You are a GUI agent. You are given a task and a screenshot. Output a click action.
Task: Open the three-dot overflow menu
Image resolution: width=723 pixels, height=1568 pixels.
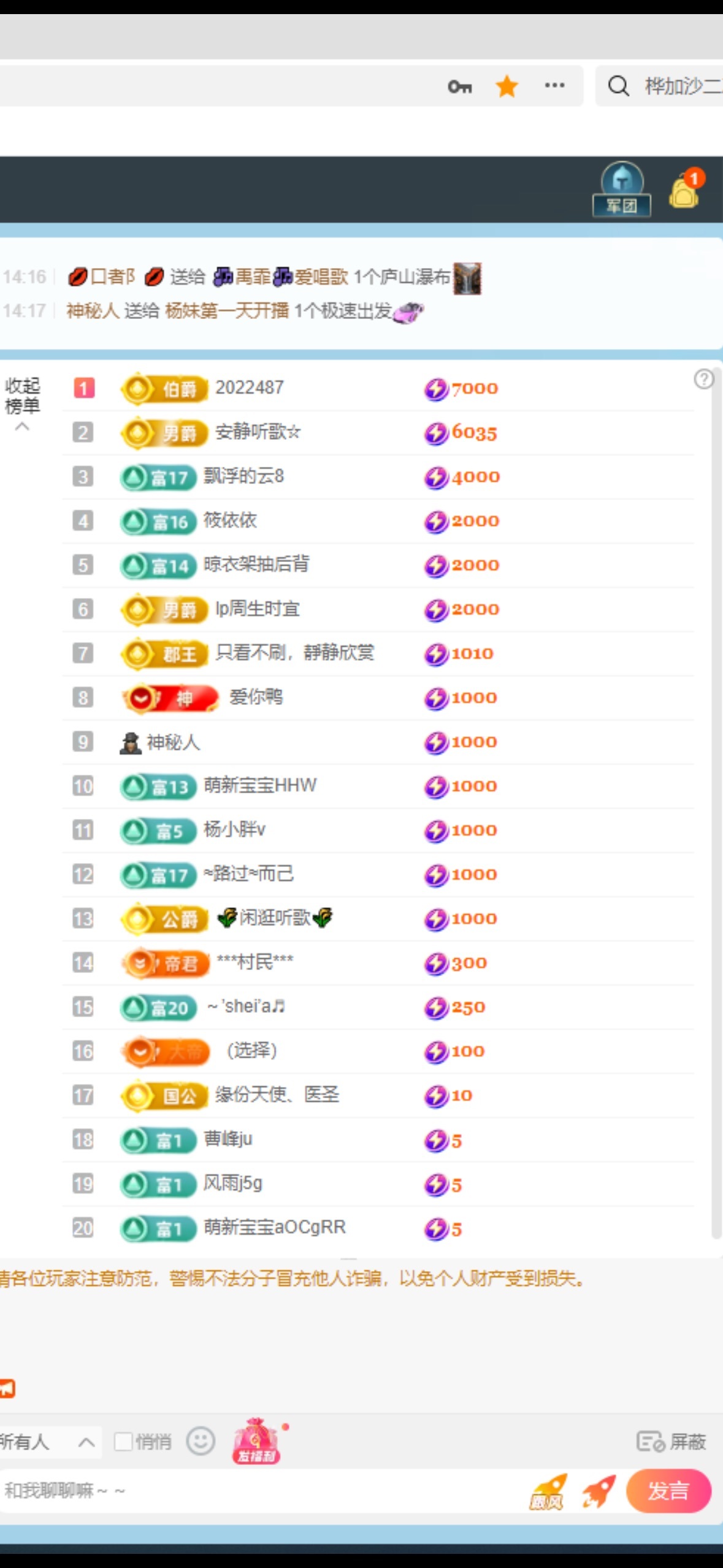(554, 86)
